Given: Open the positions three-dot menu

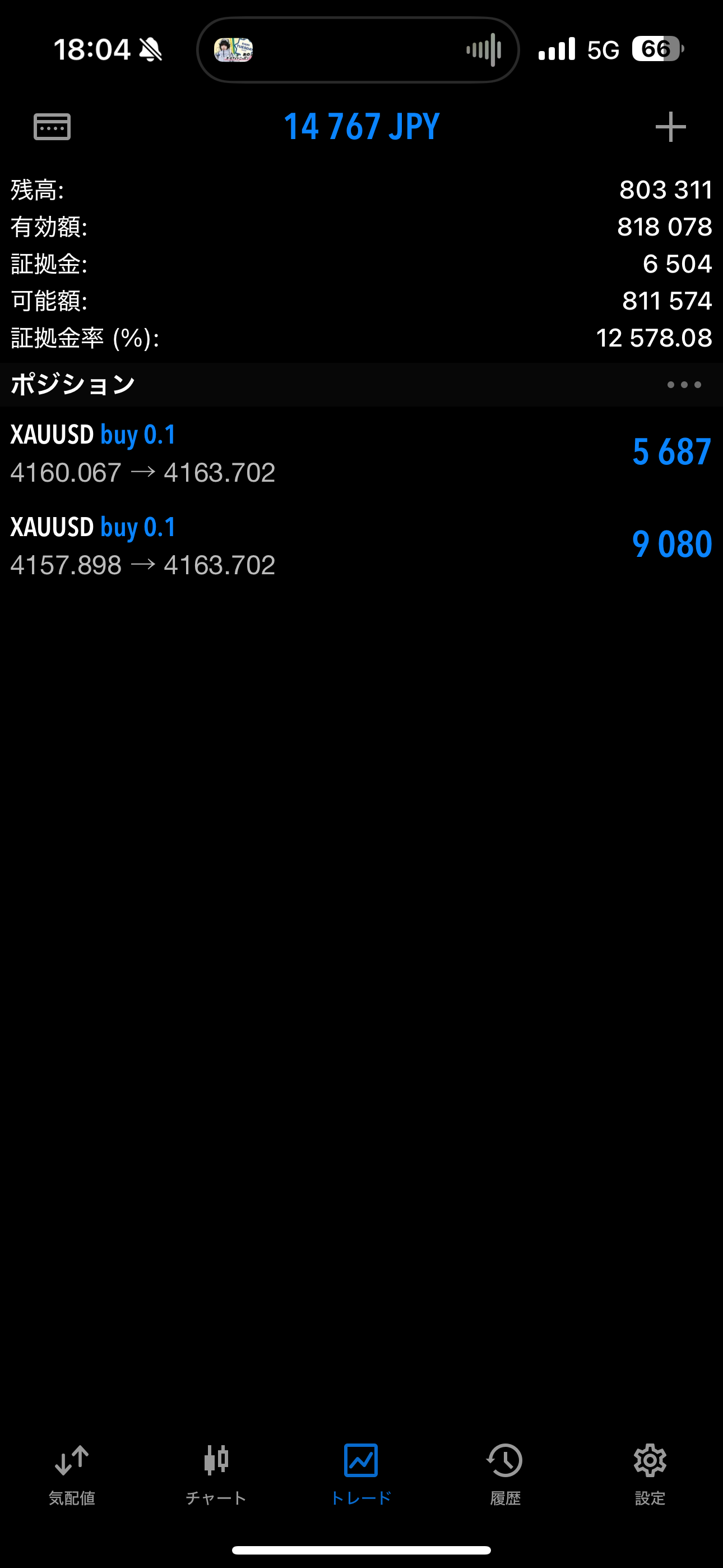Looking at the screenshot, I should tap(683, 385).
